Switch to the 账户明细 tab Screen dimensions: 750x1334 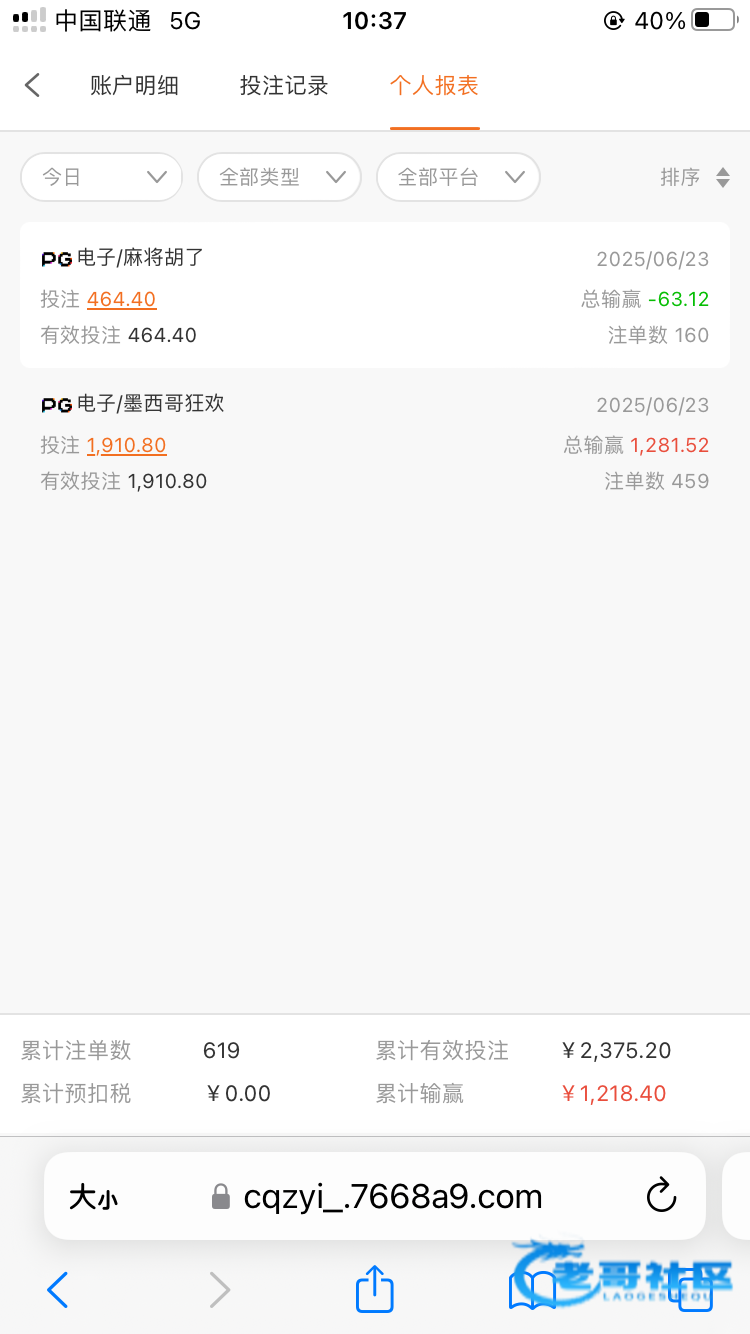(134, 86)
